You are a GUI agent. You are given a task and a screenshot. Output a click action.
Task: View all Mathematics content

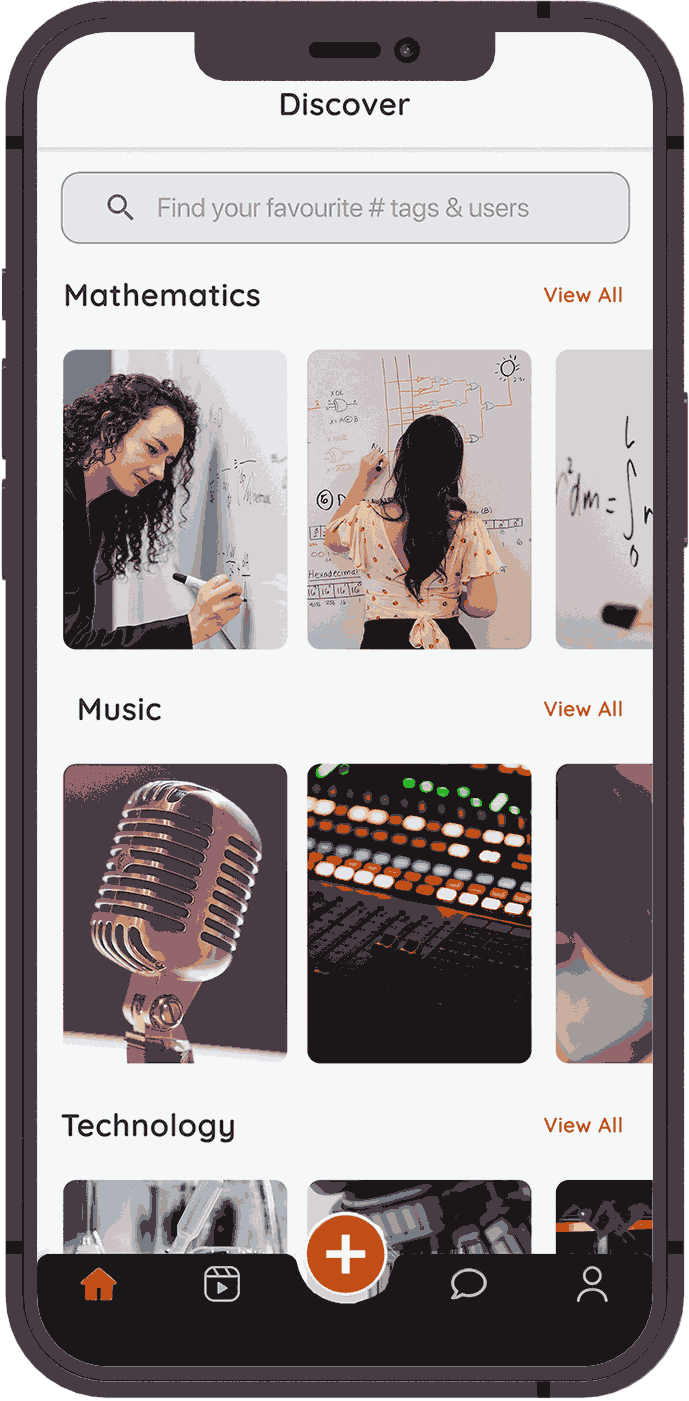point(582,295)
